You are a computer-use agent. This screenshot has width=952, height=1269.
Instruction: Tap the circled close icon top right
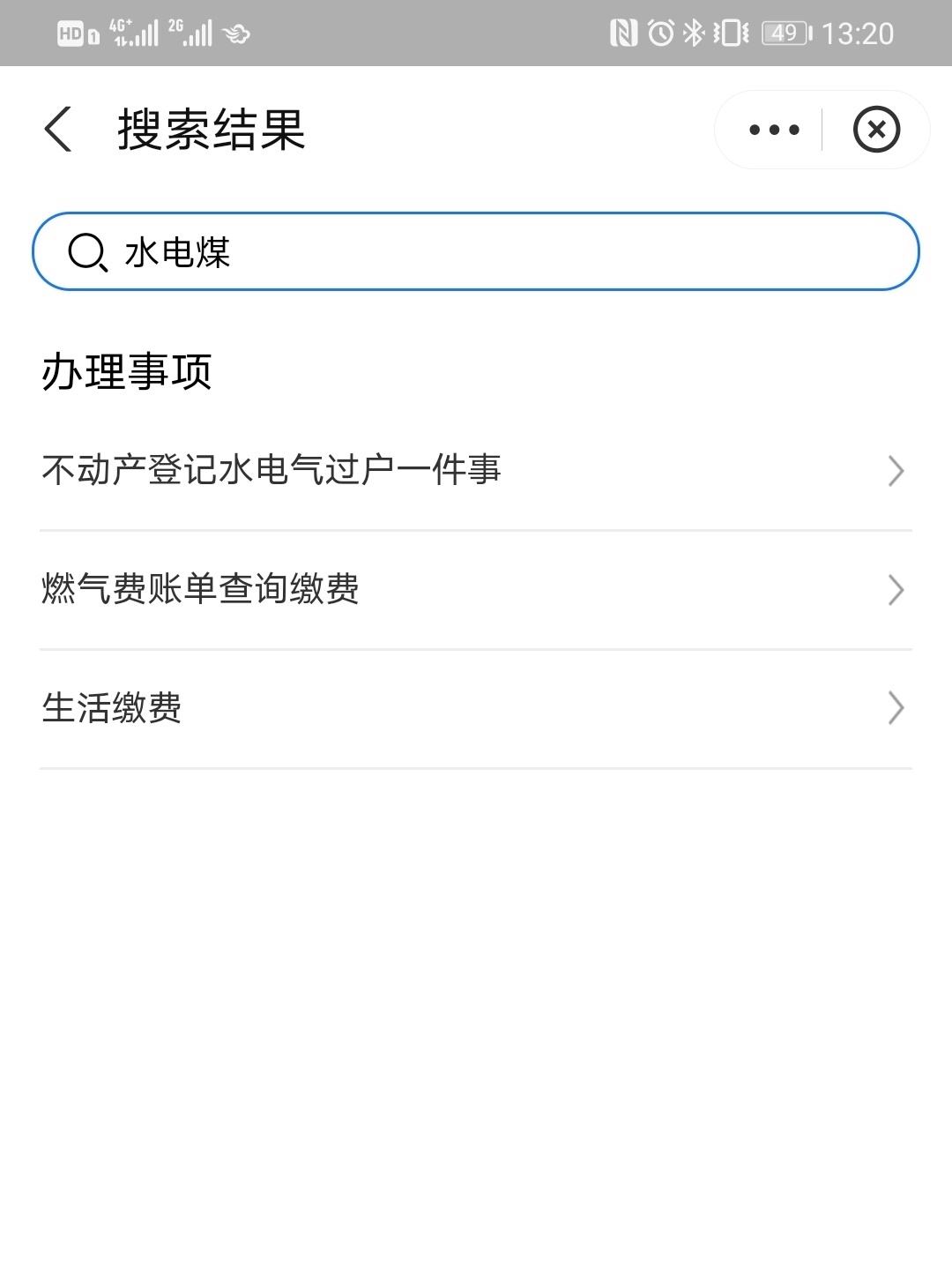(877, 130)
